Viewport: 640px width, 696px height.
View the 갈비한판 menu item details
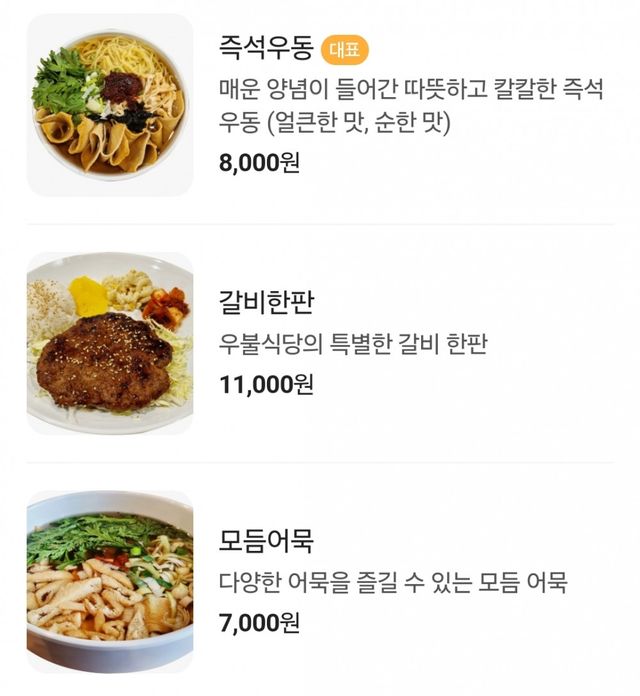click(265, 302)
